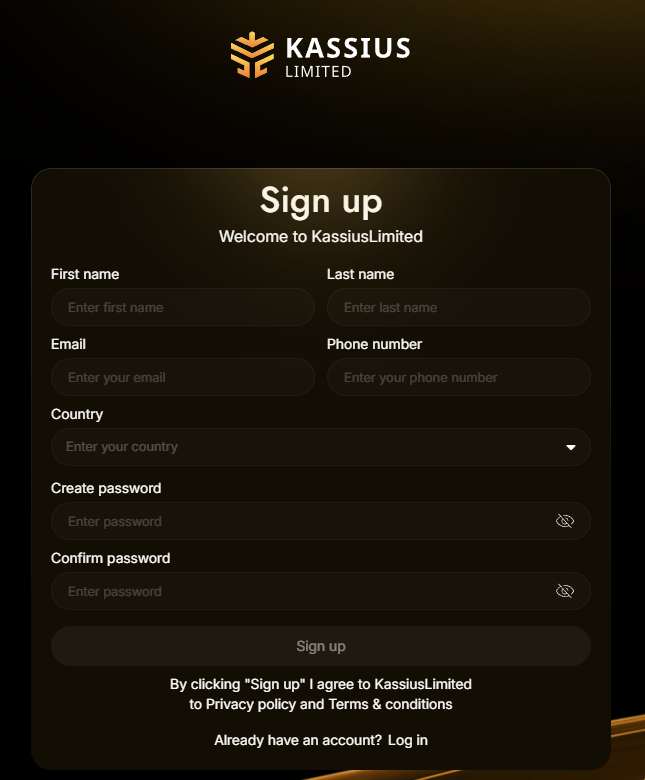The image size is (645, 780).
Task: Go to Log in
Action: click(407, 740)
